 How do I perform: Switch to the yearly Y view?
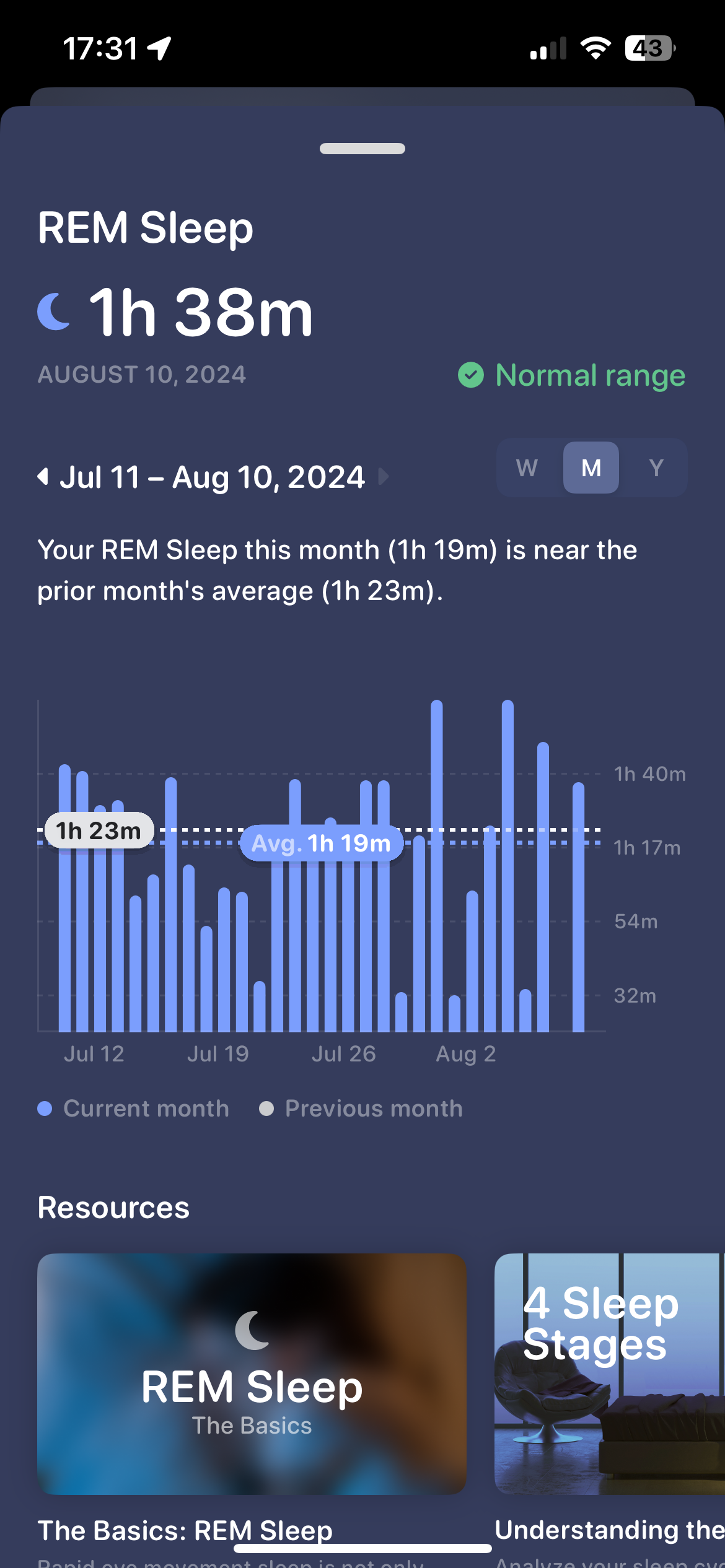[656, 468]
